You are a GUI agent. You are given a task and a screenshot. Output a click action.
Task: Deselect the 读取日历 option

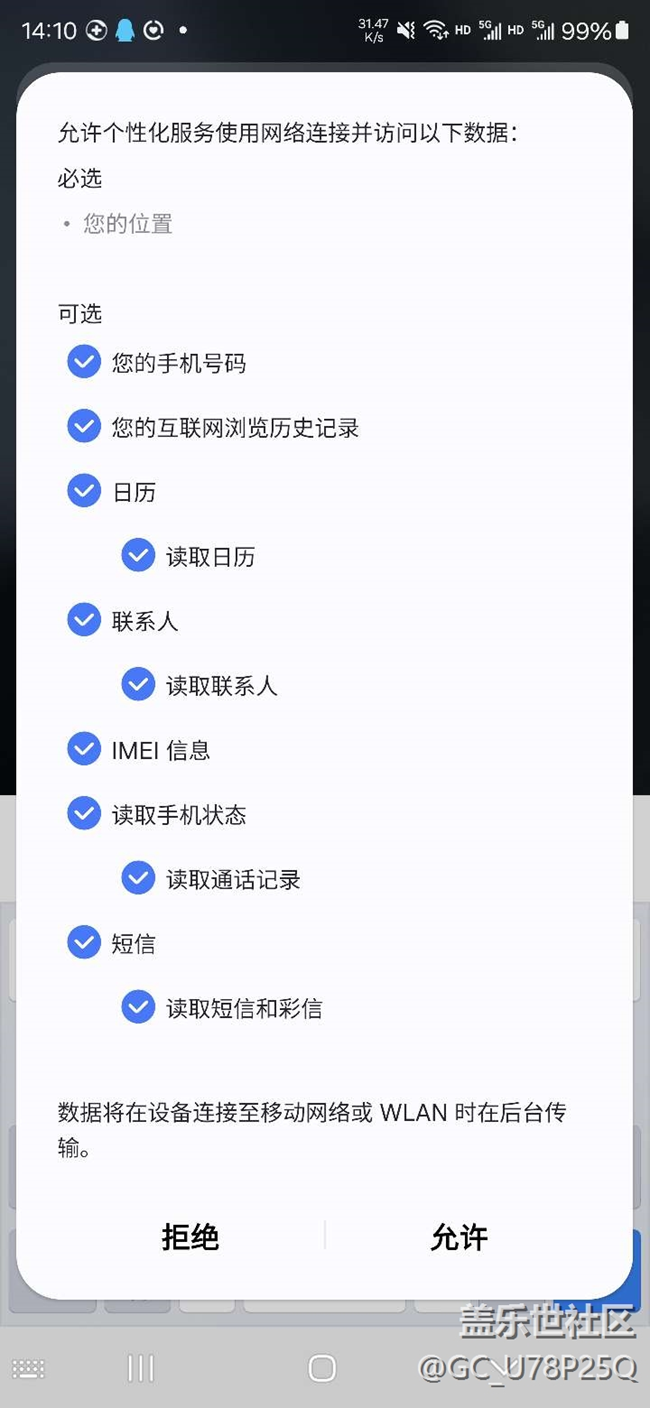point(138,556)
